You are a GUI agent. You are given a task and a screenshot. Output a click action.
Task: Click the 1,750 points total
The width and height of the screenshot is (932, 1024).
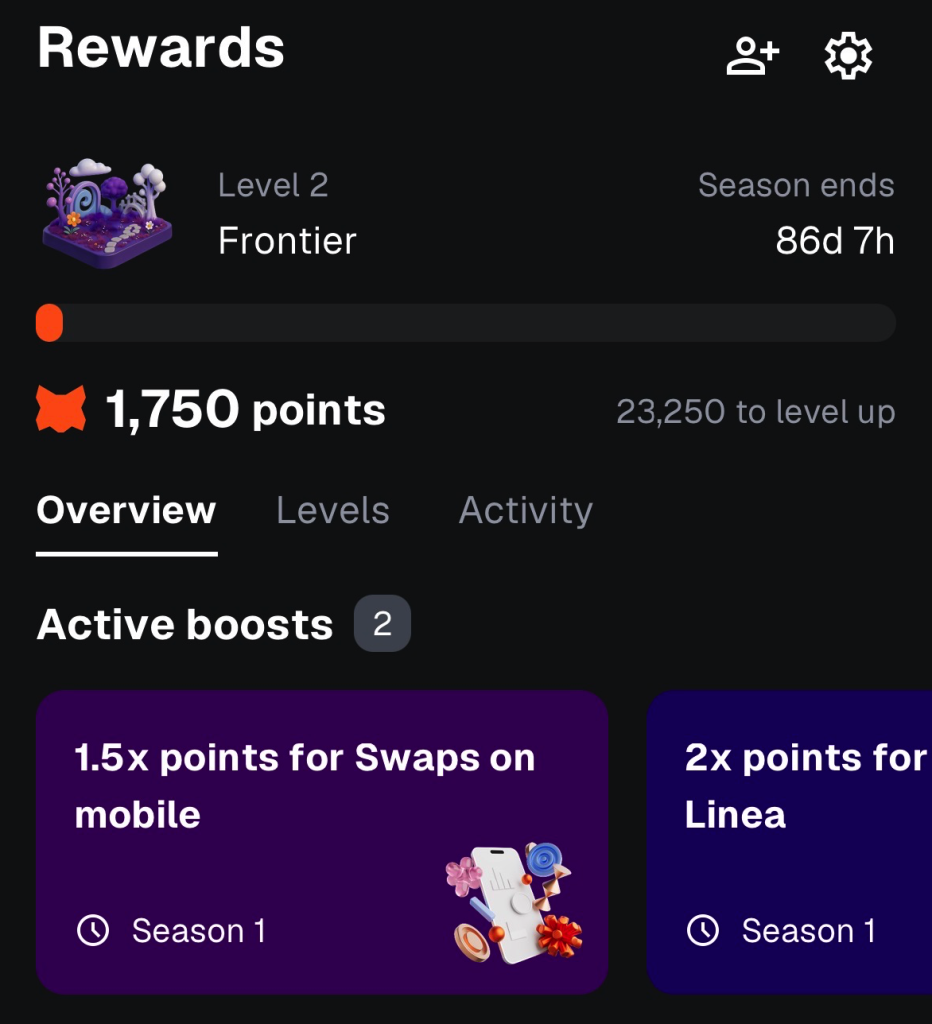pos(244,408)
